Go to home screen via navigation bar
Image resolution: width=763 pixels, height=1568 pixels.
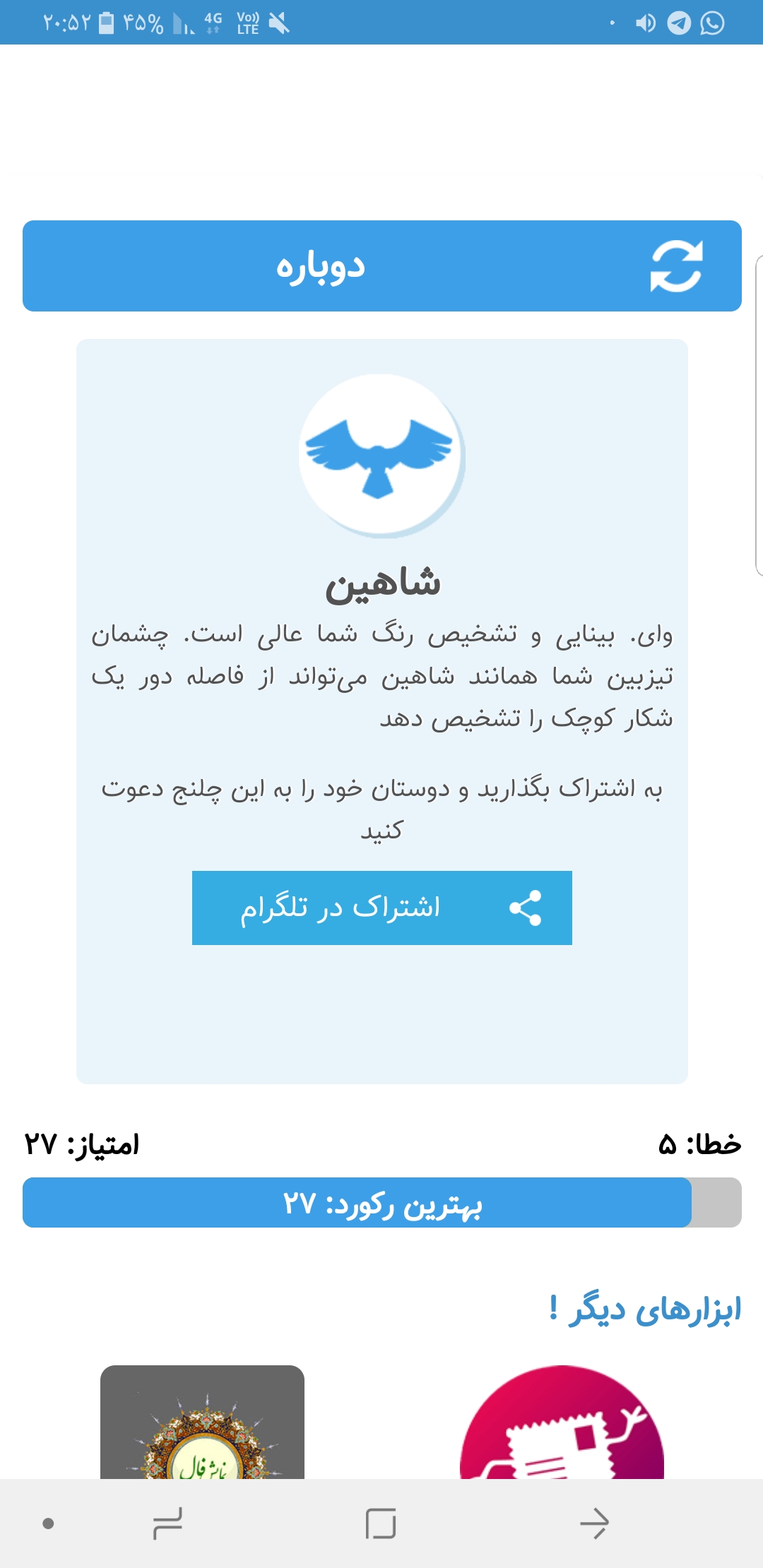click(381, 1523)
